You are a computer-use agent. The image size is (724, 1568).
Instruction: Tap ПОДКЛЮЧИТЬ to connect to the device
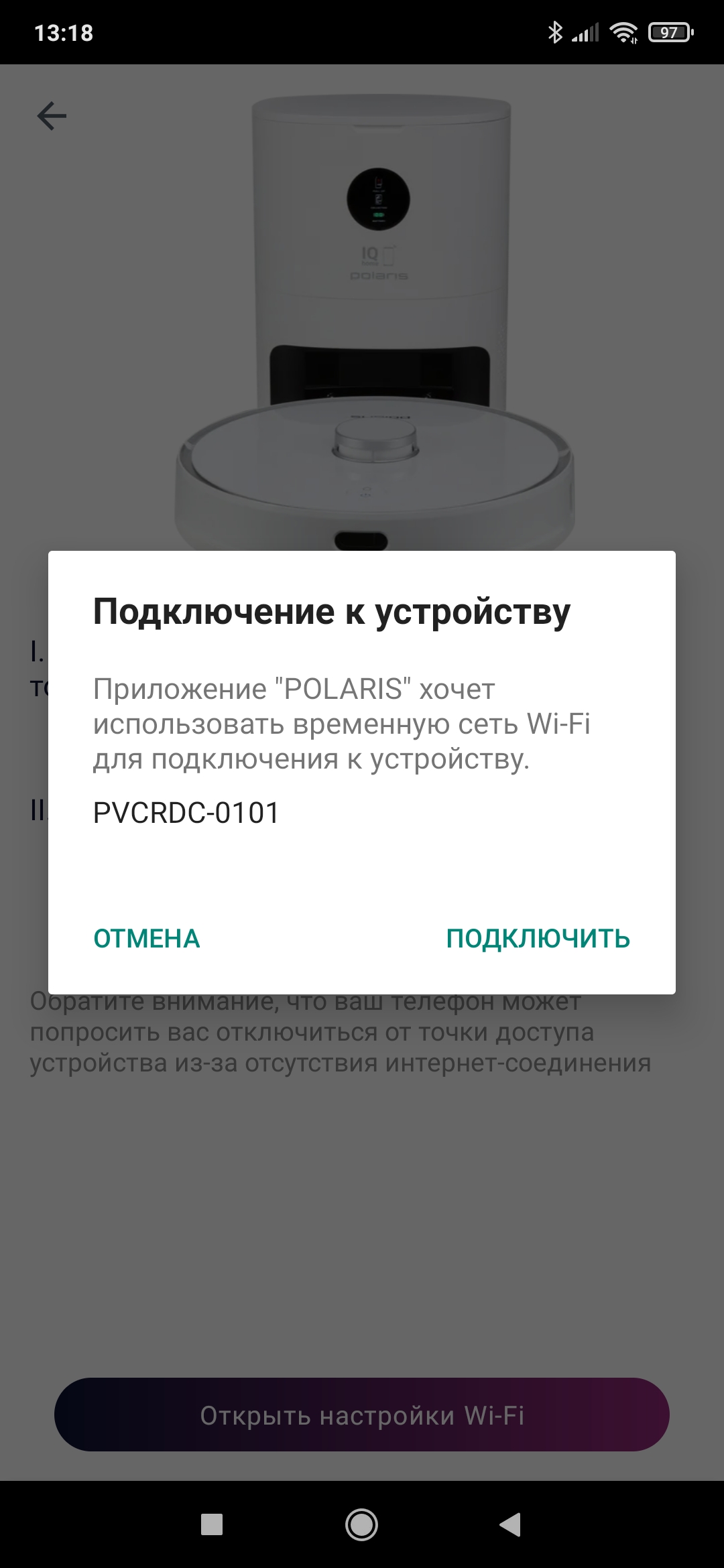click(538, 938)
